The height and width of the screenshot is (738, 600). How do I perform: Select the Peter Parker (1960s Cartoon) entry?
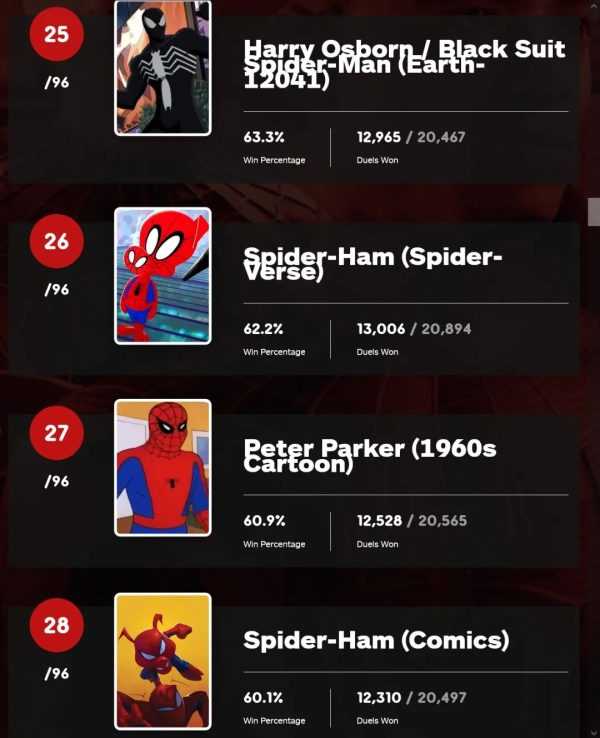369,456
